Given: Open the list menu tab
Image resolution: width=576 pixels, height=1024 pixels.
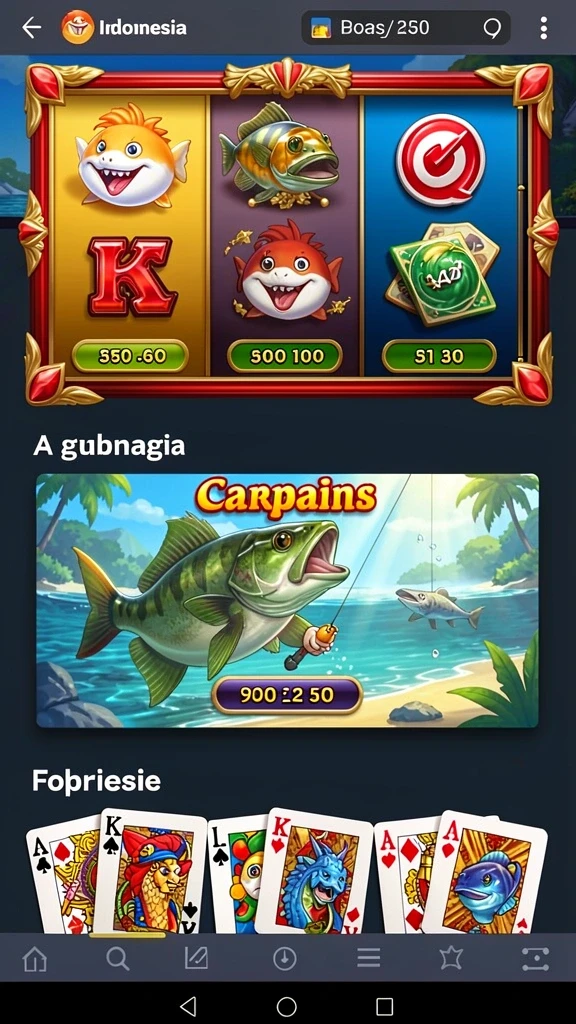Looking at the screenshot, I should click(368, 958).
